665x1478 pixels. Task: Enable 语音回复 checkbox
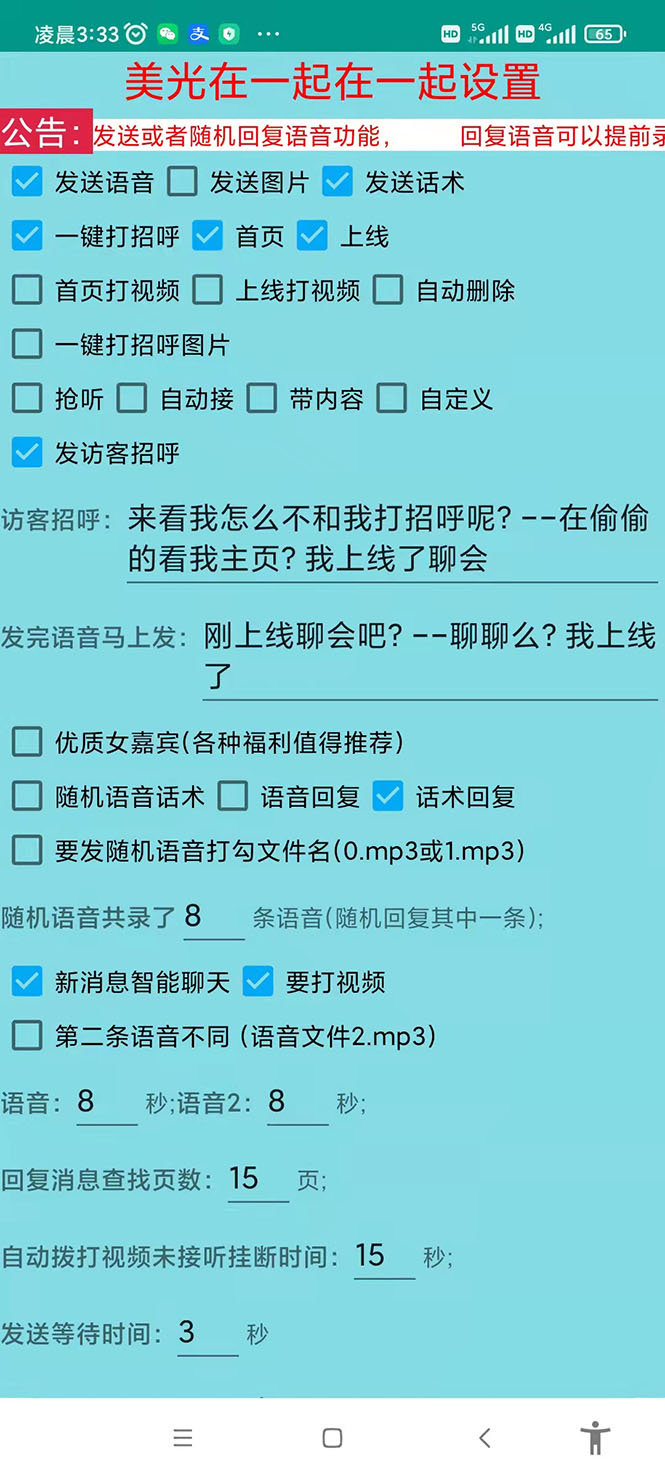point(233,796)
